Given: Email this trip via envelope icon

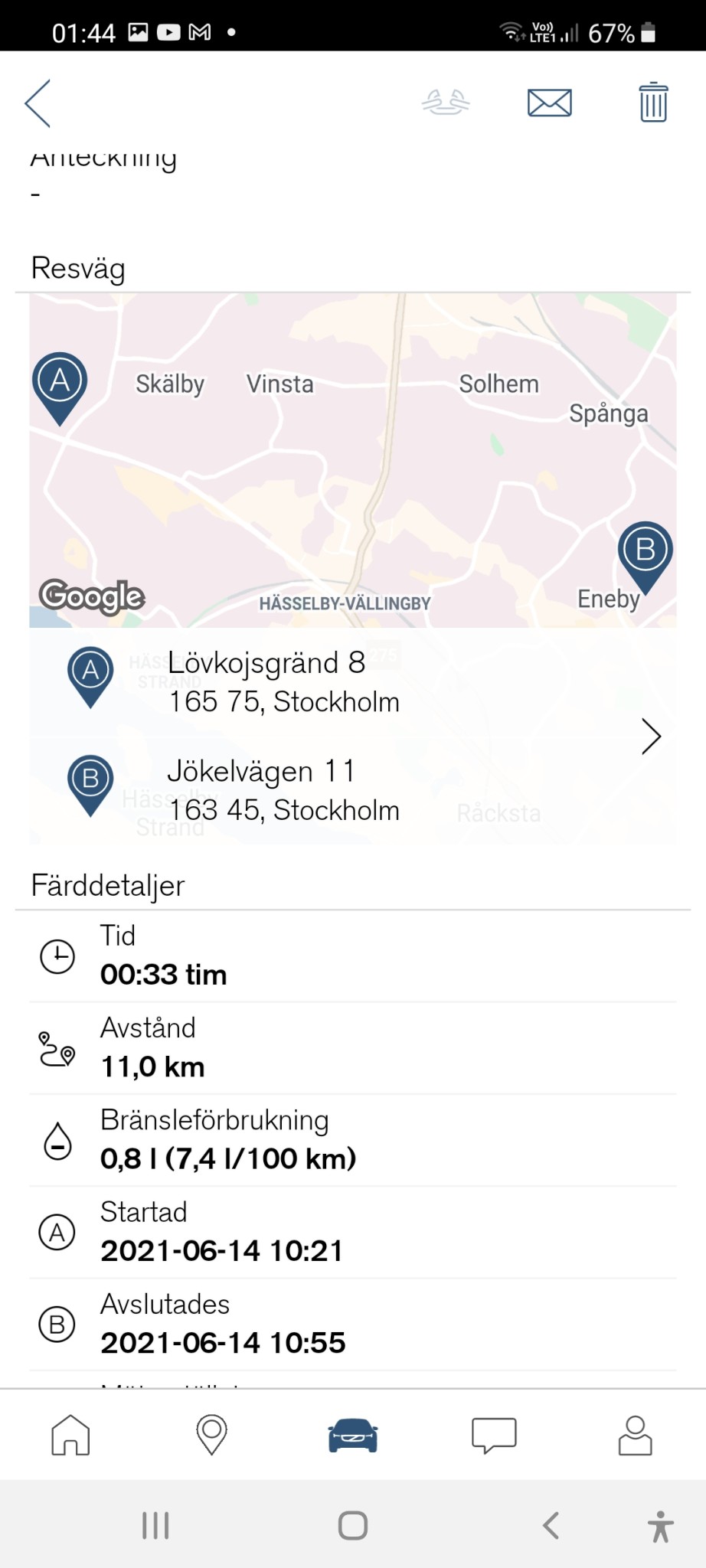Looking at the screenshot, I should (x=549, y=103).
